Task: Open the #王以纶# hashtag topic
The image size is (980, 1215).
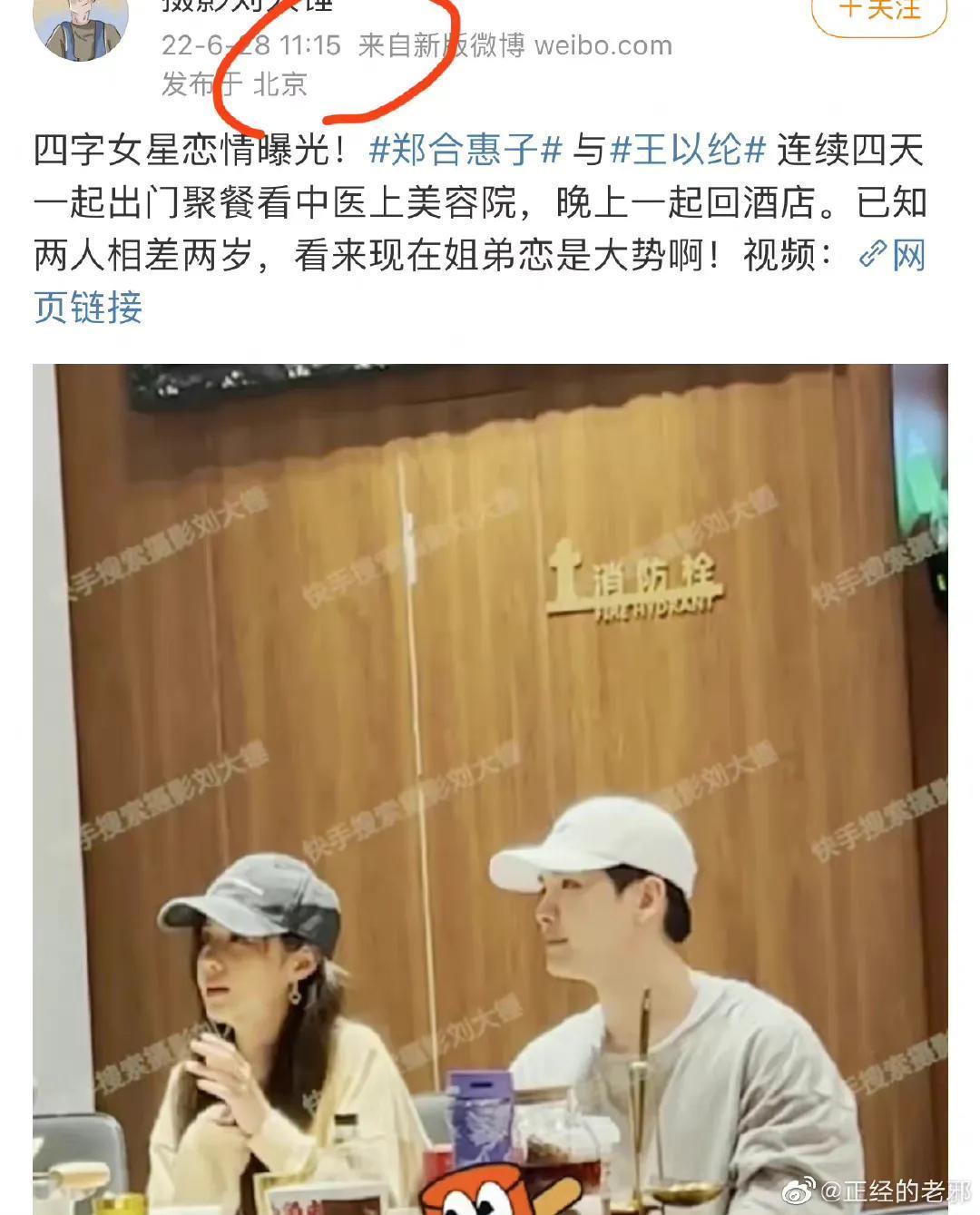Action: 690,151
